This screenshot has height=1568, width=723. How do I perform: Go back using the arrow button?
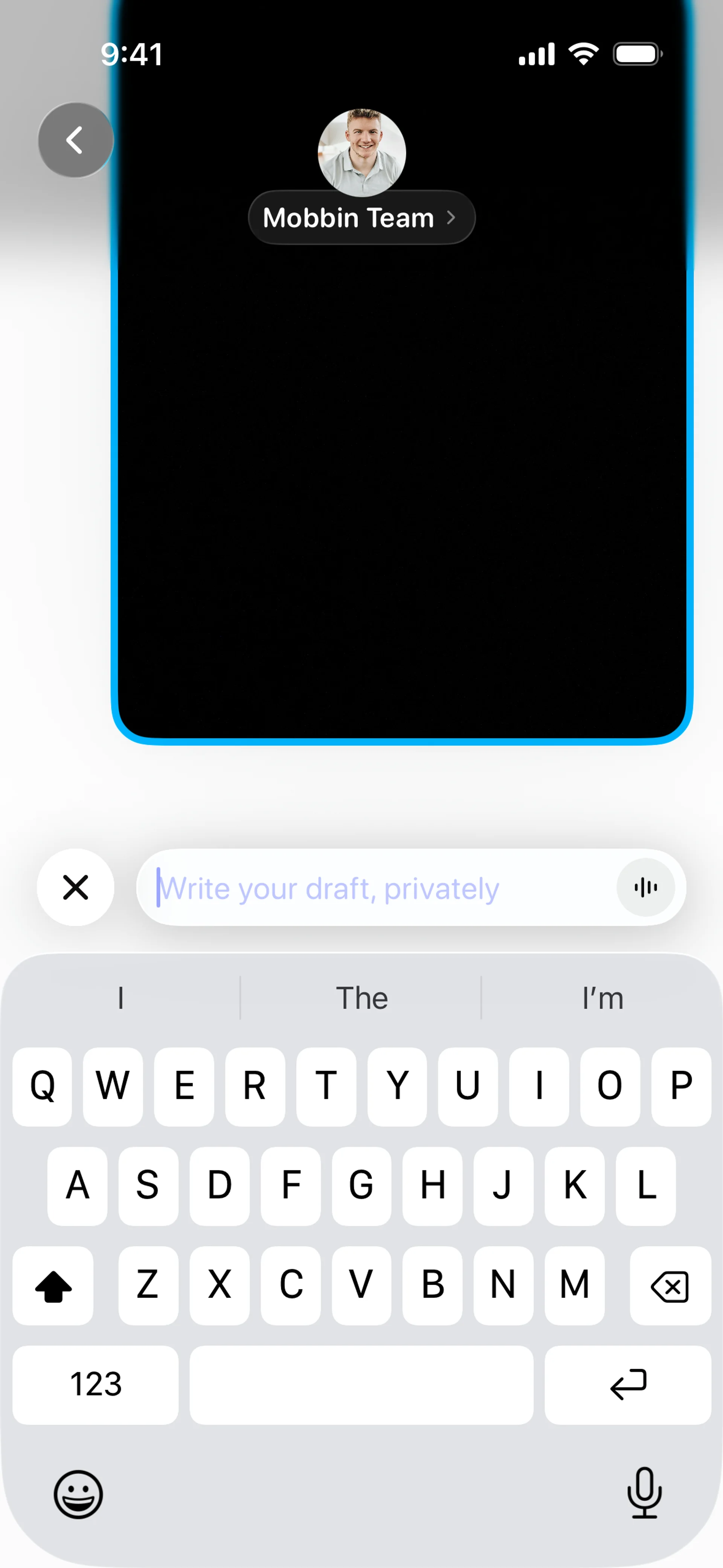pyautogui.click(x=75, y=140)
